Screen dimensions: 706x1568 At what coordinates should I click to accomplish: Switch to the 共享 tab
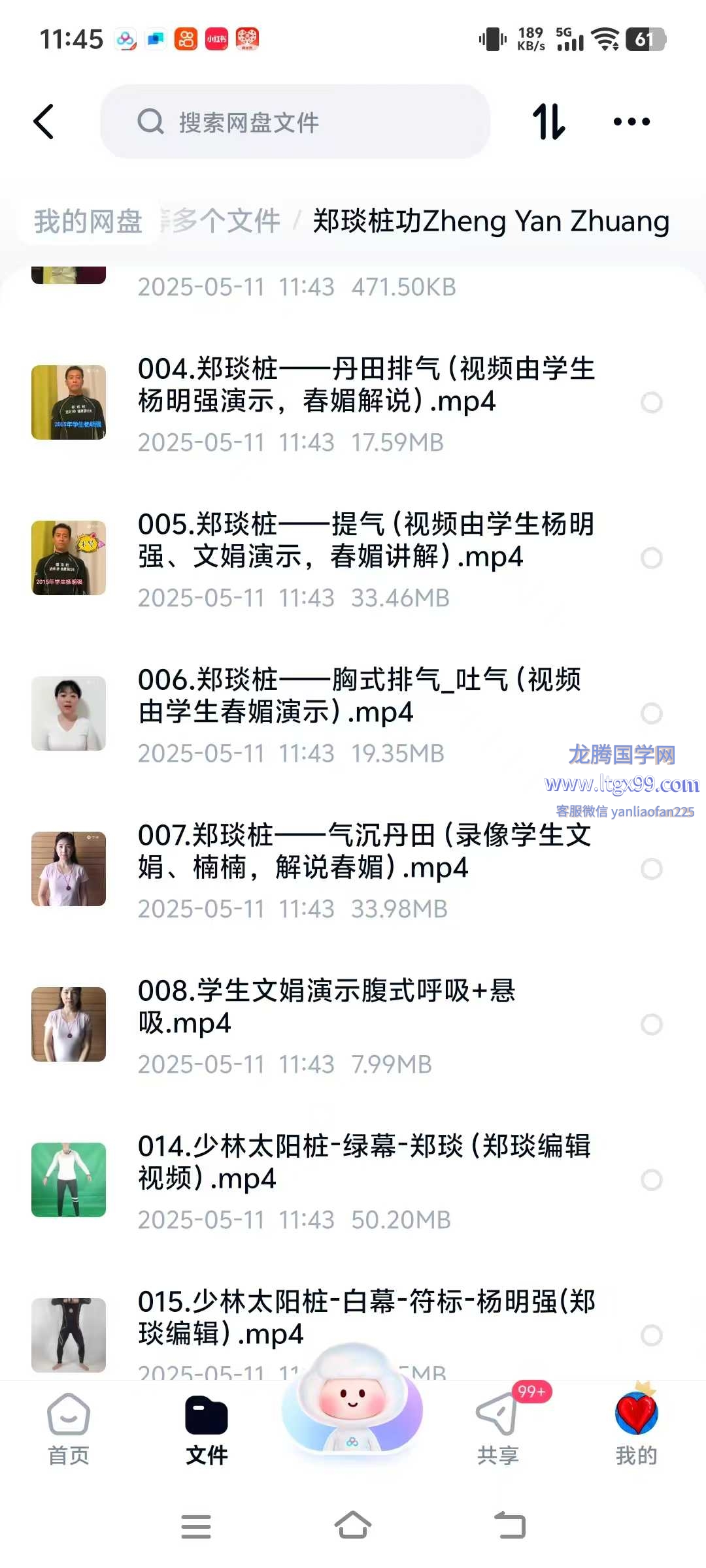(x=497, y=1431)
